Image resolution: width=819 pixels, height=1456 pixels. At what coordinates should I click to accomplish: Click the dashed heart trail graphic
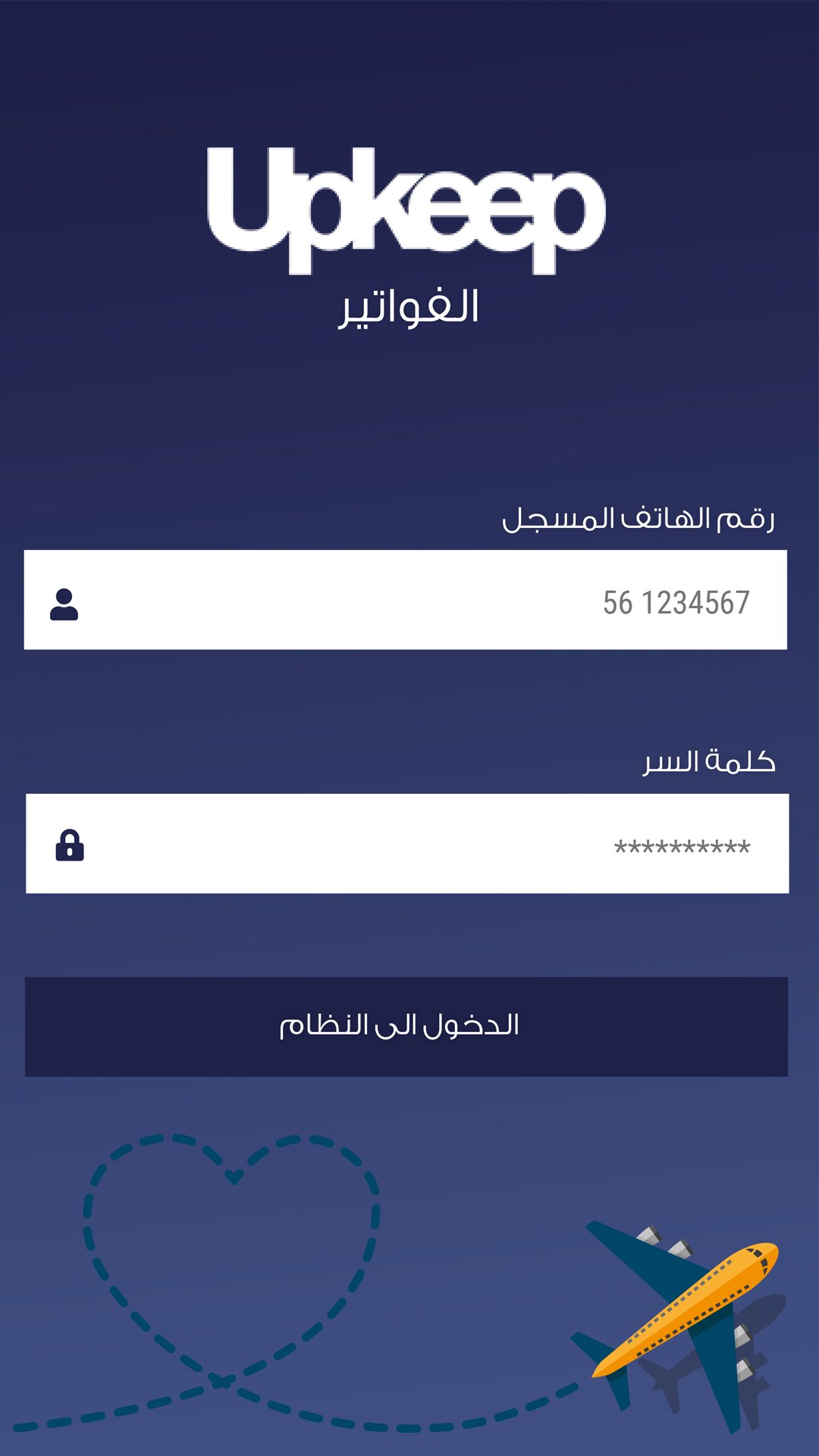[227, 1251]
